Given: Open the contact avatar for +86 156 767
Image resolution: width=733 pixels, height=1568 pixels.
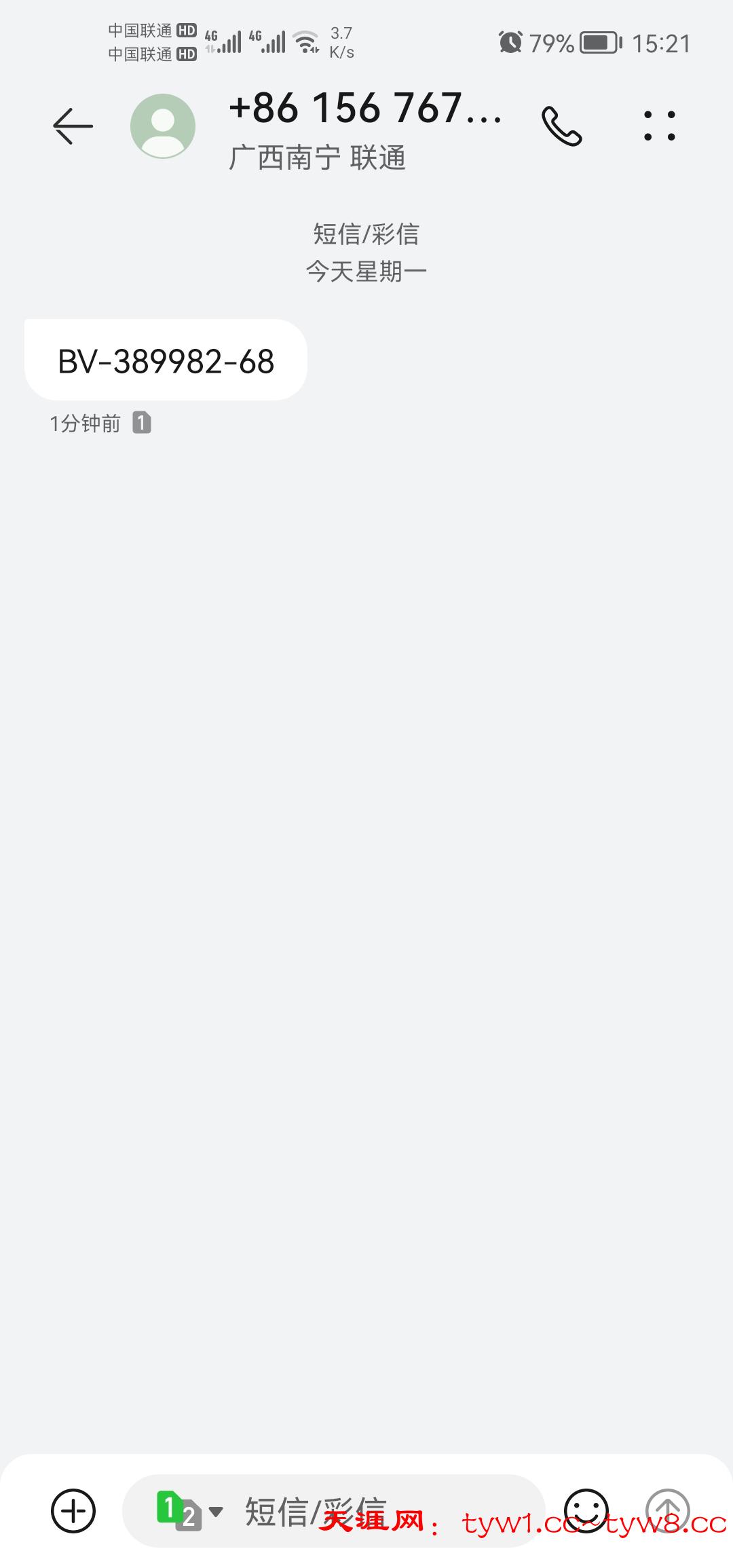Looking at the screenshot, I should (x=163, y=126).
